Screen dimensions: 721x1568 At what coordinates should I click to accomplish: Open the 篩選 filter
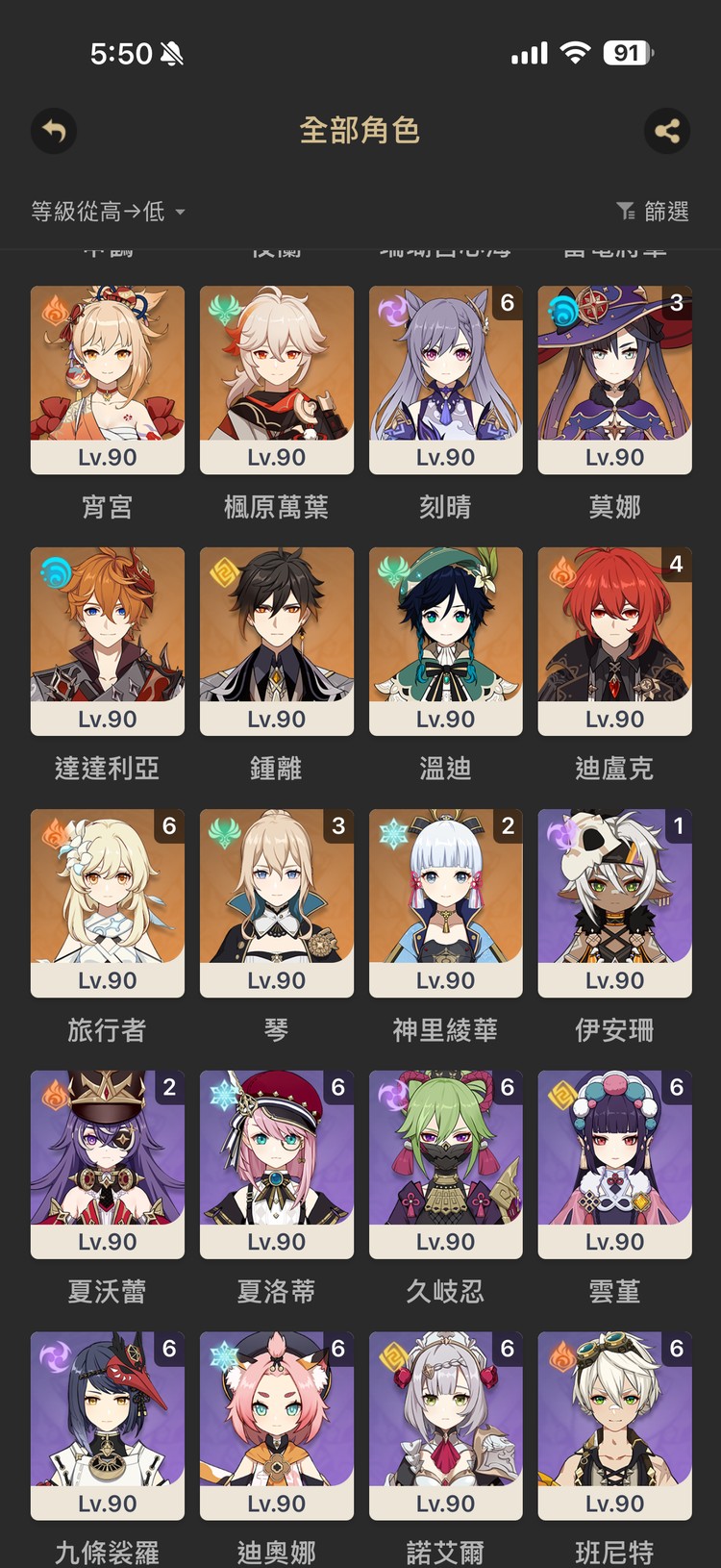click(x=653, y=212)
